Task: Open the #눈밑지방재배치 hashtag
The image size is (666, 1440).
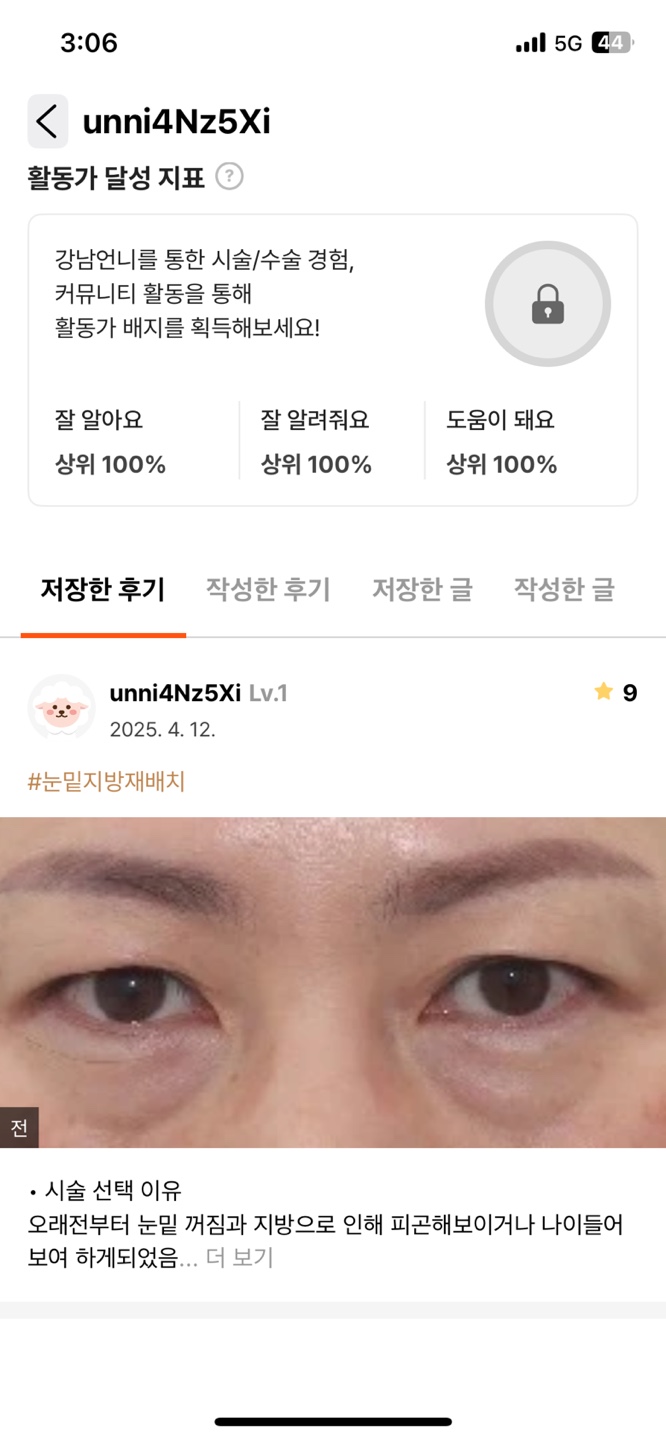Action: (x=106, y=781)
